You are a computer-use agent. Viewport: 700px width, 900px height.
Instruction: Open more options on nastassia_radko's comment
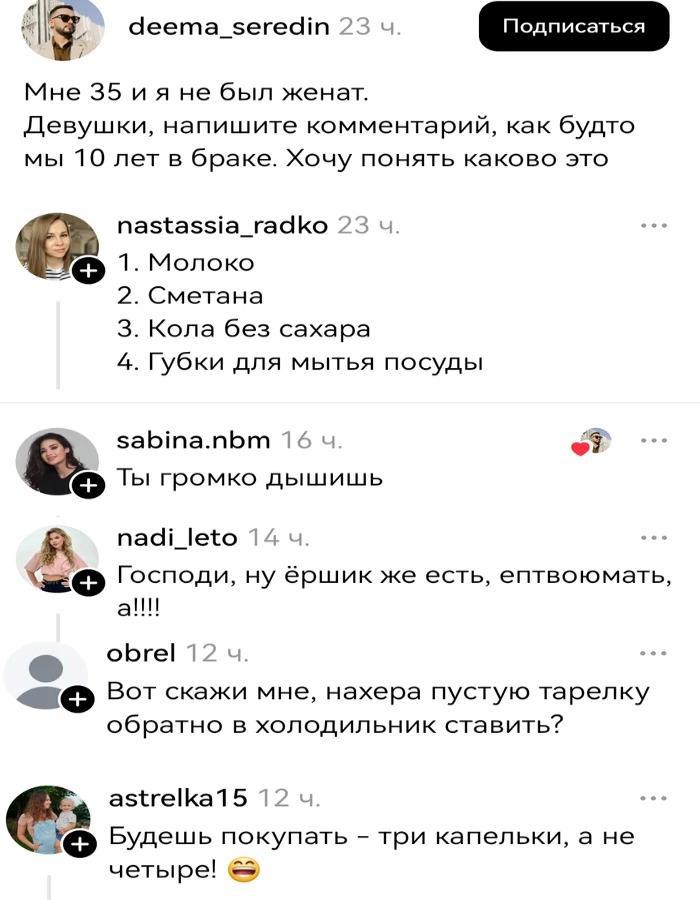[653, 226]
